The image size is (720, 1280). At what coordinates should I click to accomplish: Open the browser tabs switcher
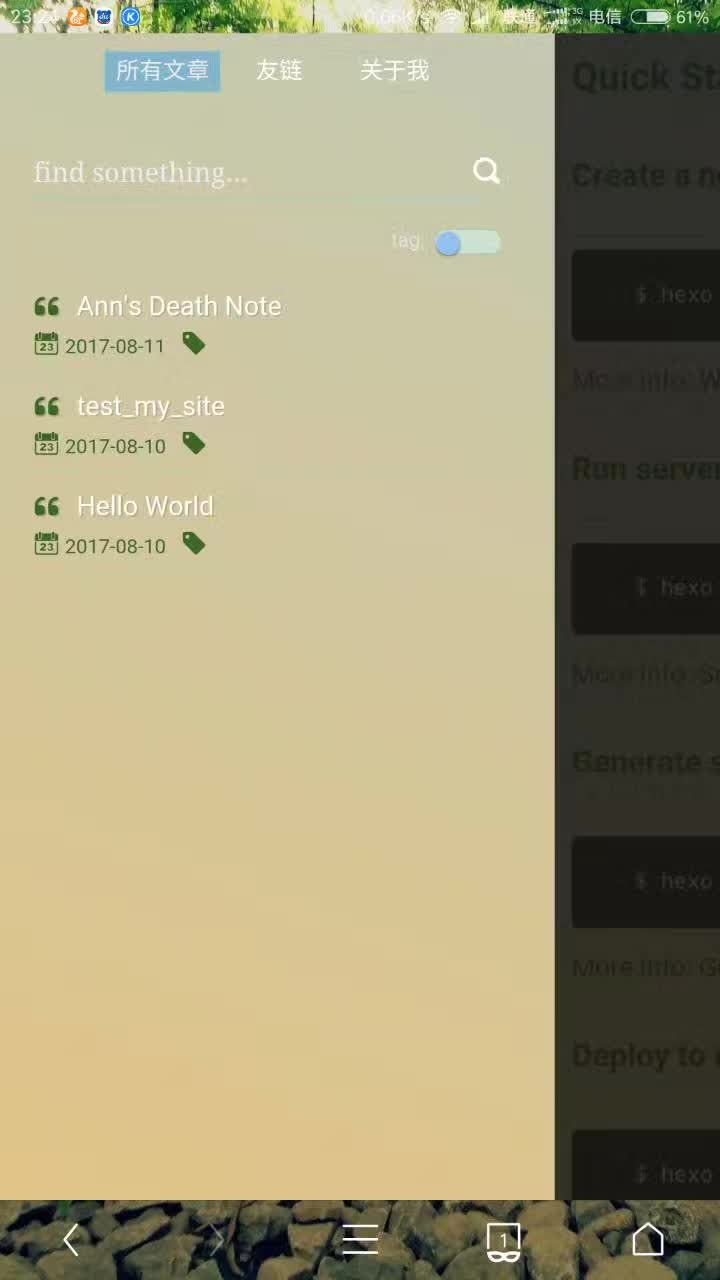(503, 1240)
